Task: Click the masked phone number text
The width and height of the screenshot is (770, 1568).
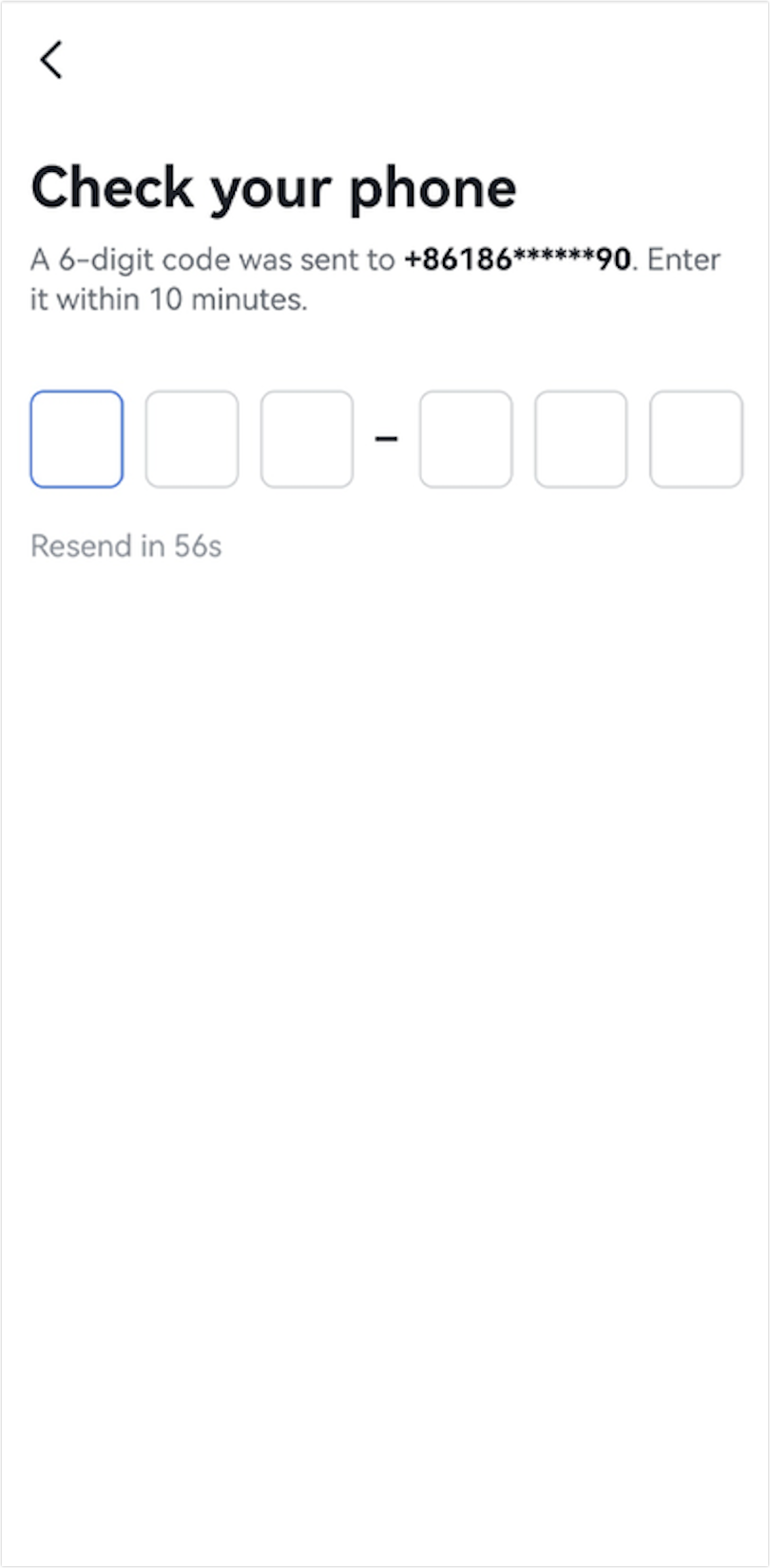Action: [x=518, y=258]
